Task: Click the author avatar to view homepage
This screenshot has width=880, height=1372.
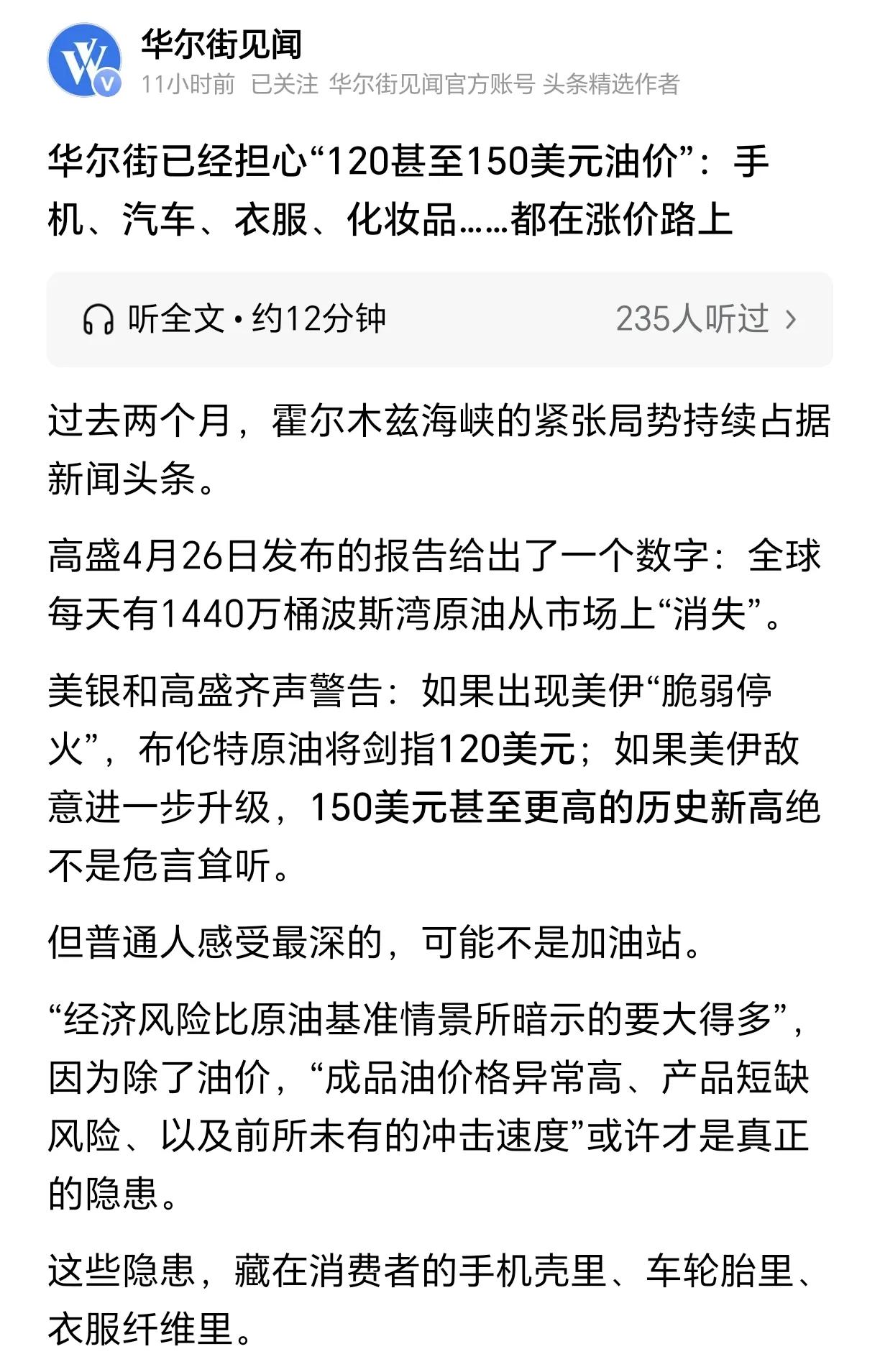Action: [x=86, y=59]
